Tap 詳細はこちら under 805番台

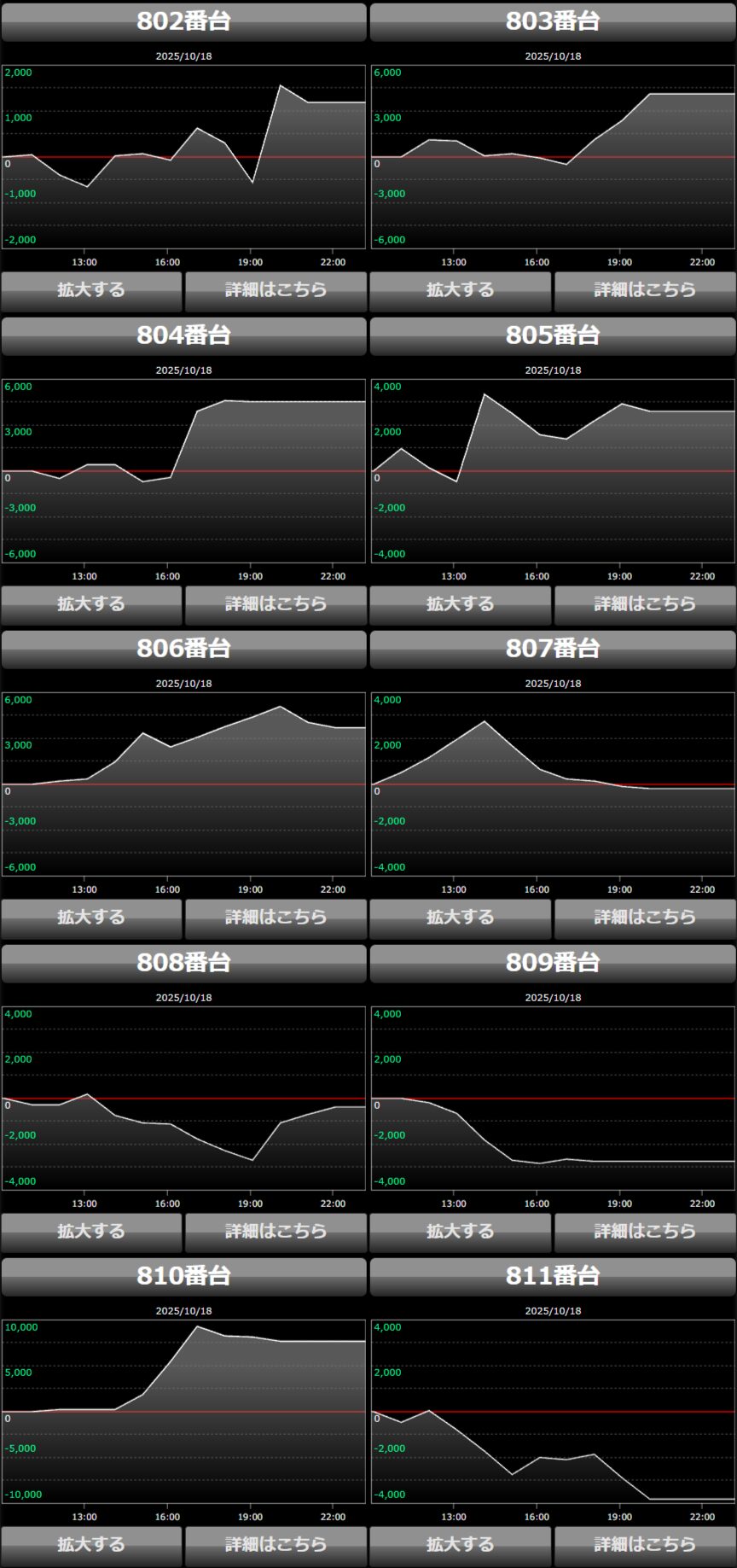(x=645, y=604)
